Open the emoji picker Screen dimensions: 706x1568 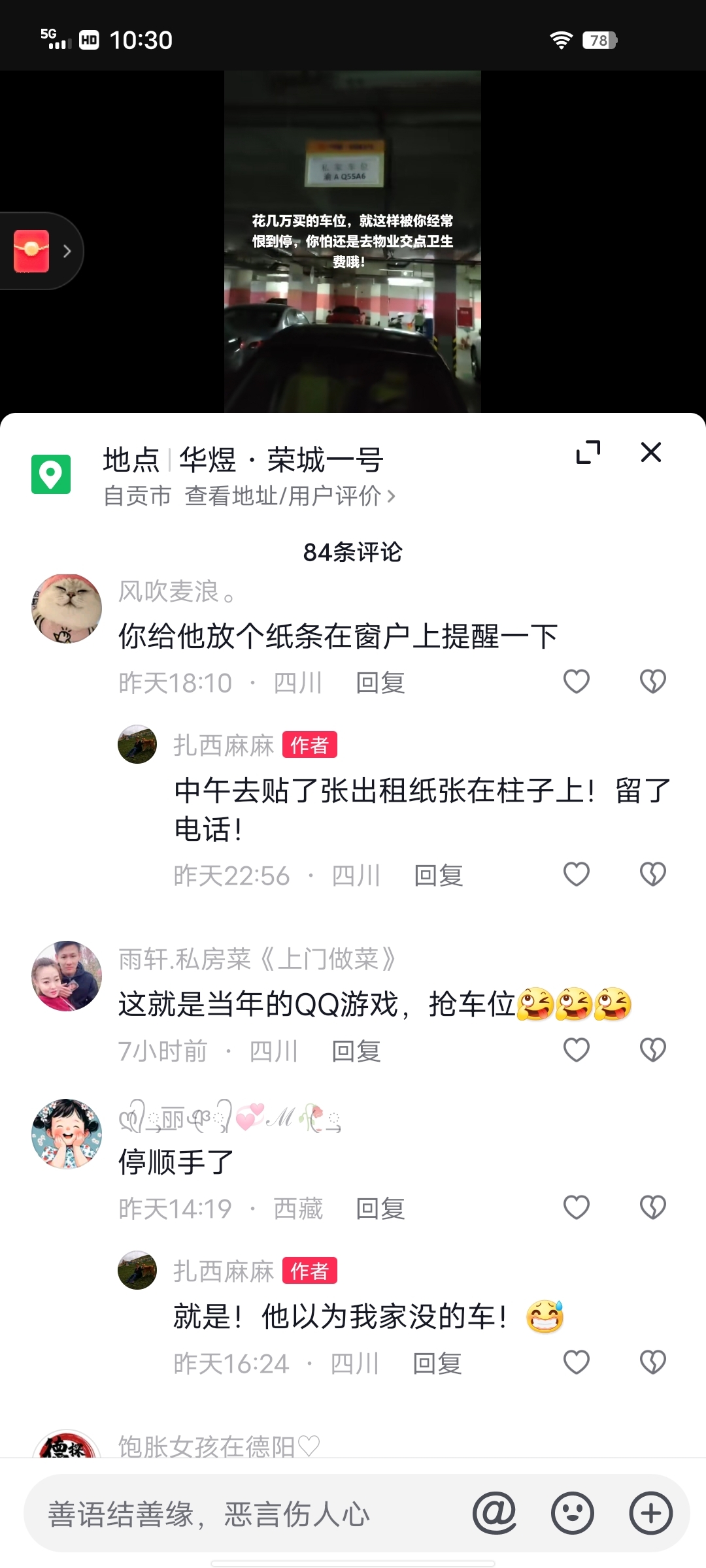572,1513
